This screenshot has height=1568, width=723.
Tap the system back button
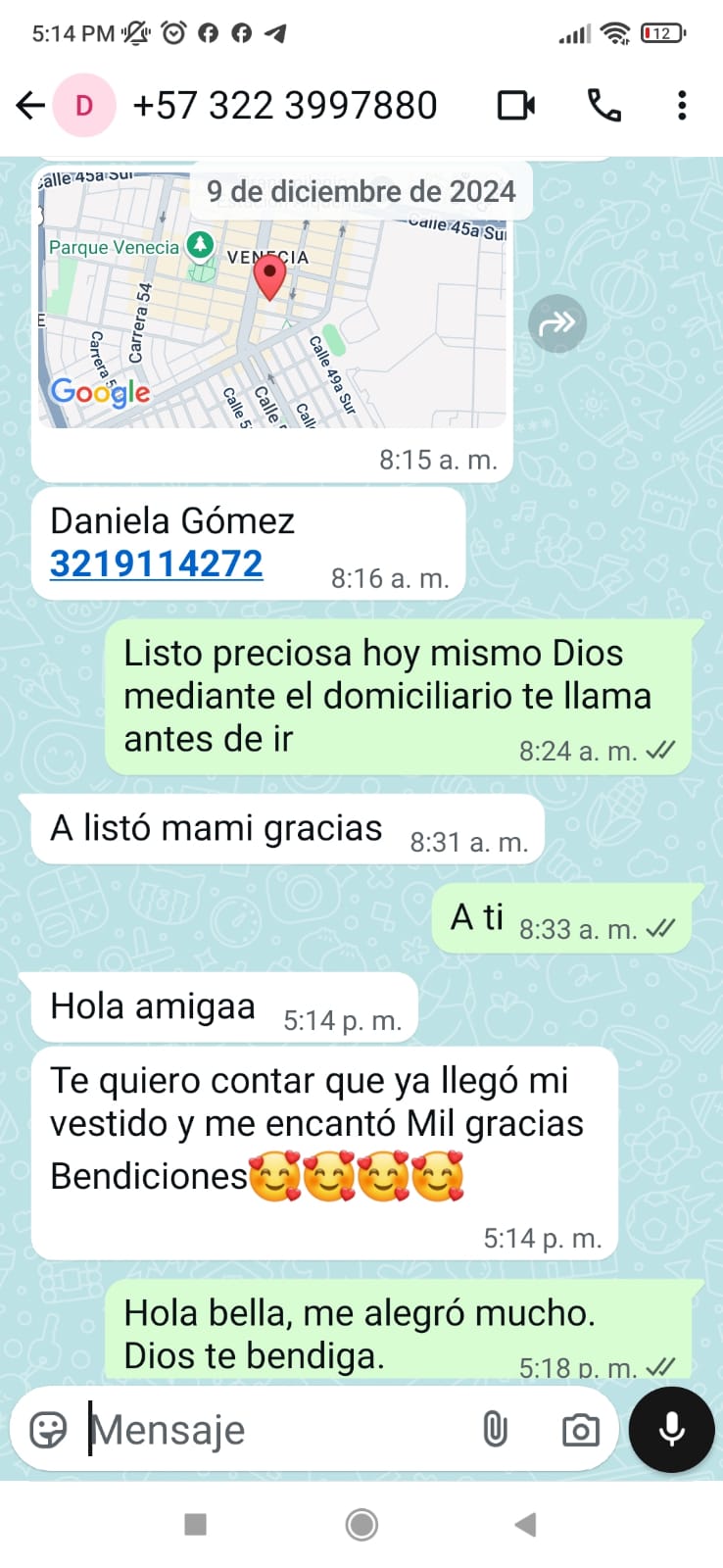(526, 1524)
